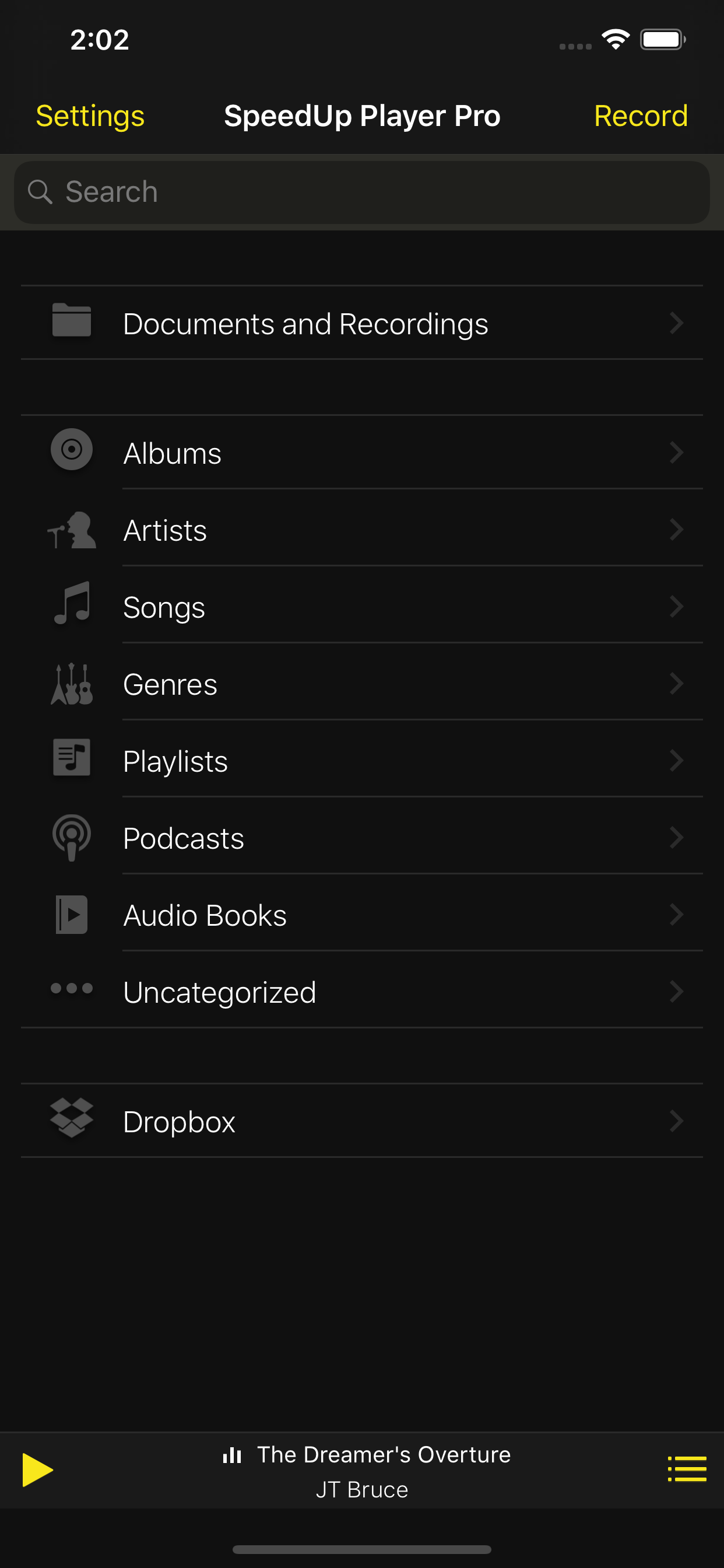Open the Audio Books play icon

click(71, 914)
